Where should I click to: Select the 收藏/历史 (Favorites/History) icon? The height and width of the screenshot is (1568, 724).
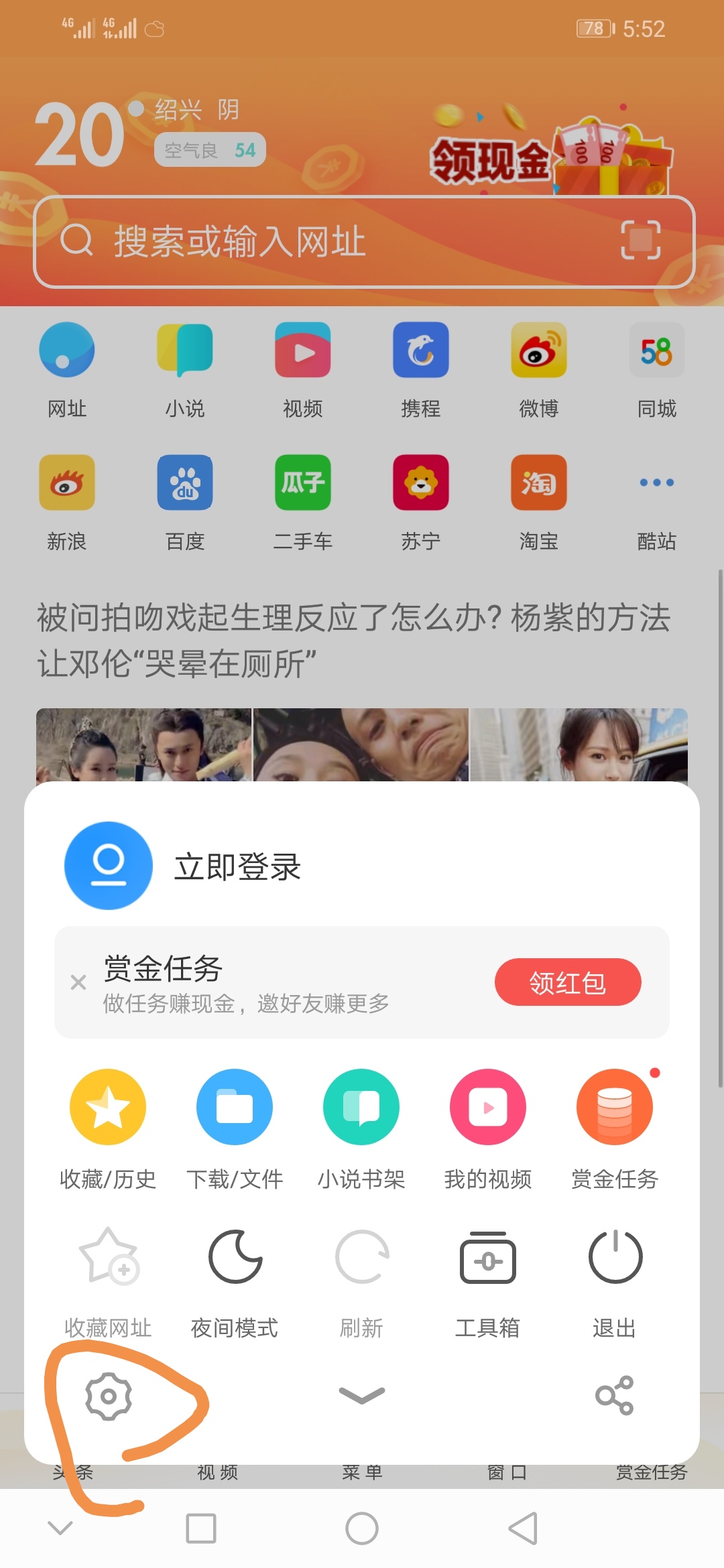pyautogui.click(x=107, y=1107)
